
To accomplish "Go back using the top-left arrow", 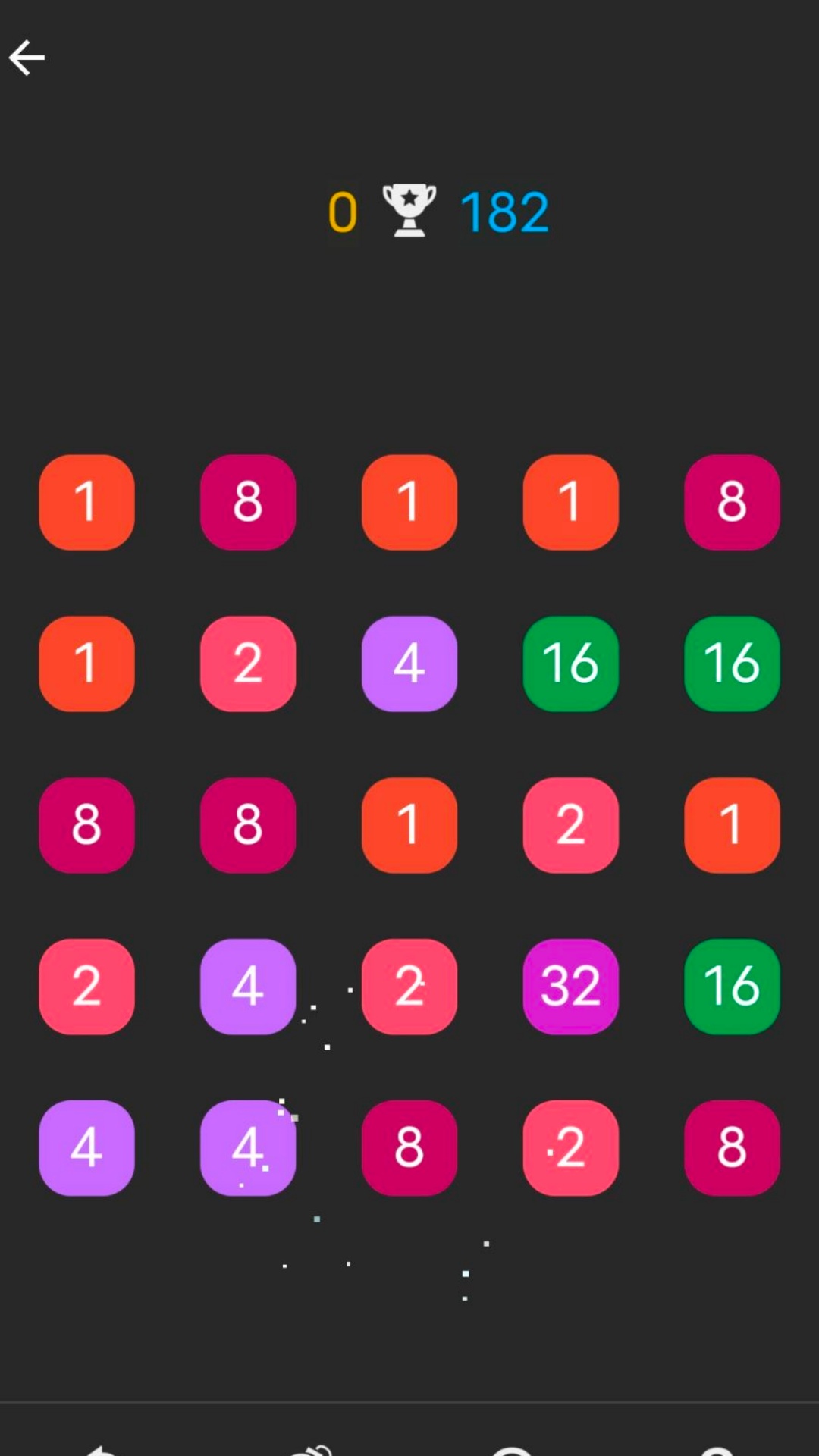I will 27,58.
